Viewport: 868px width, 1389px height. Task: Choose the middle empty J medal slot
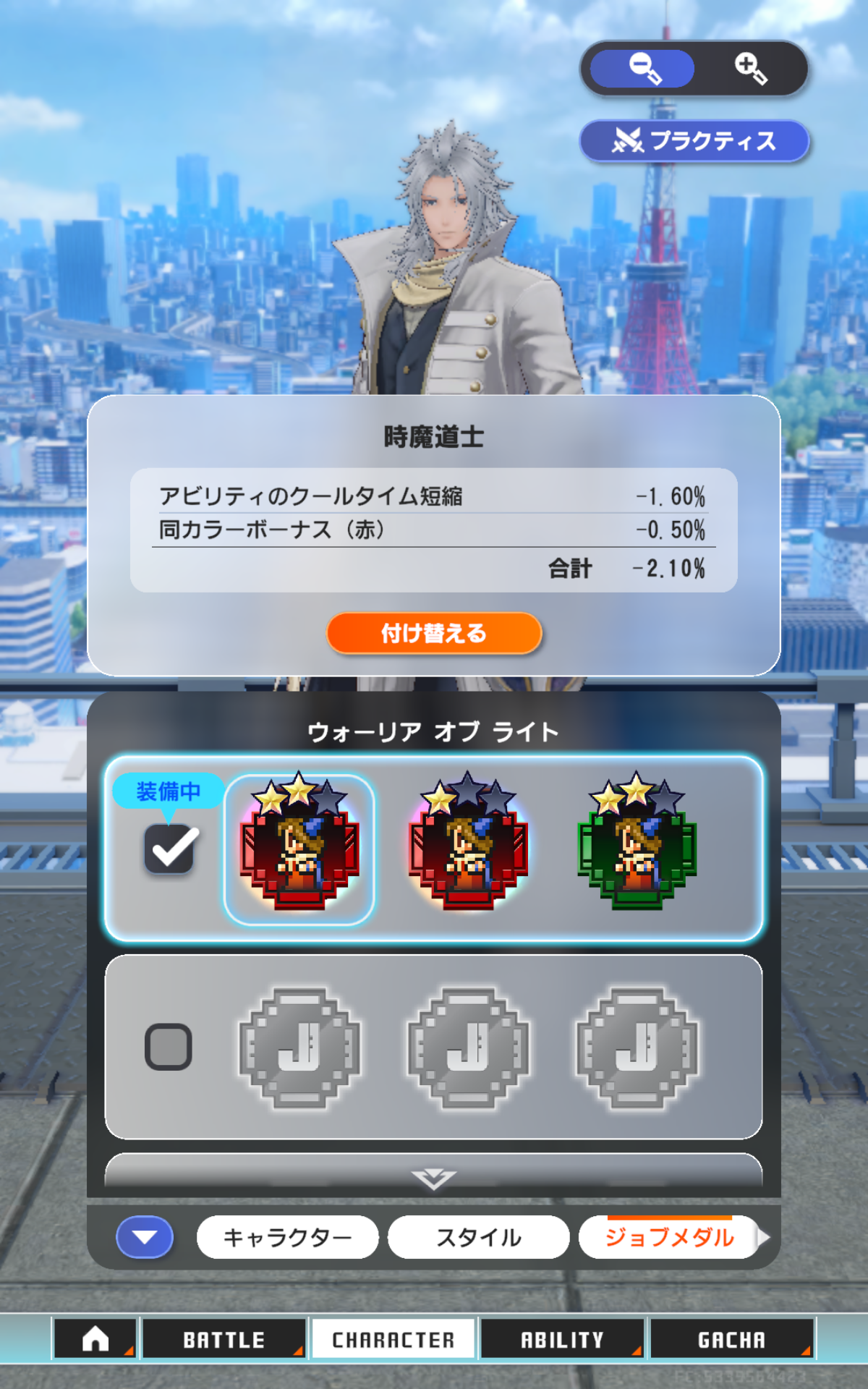pos(468,1048)
